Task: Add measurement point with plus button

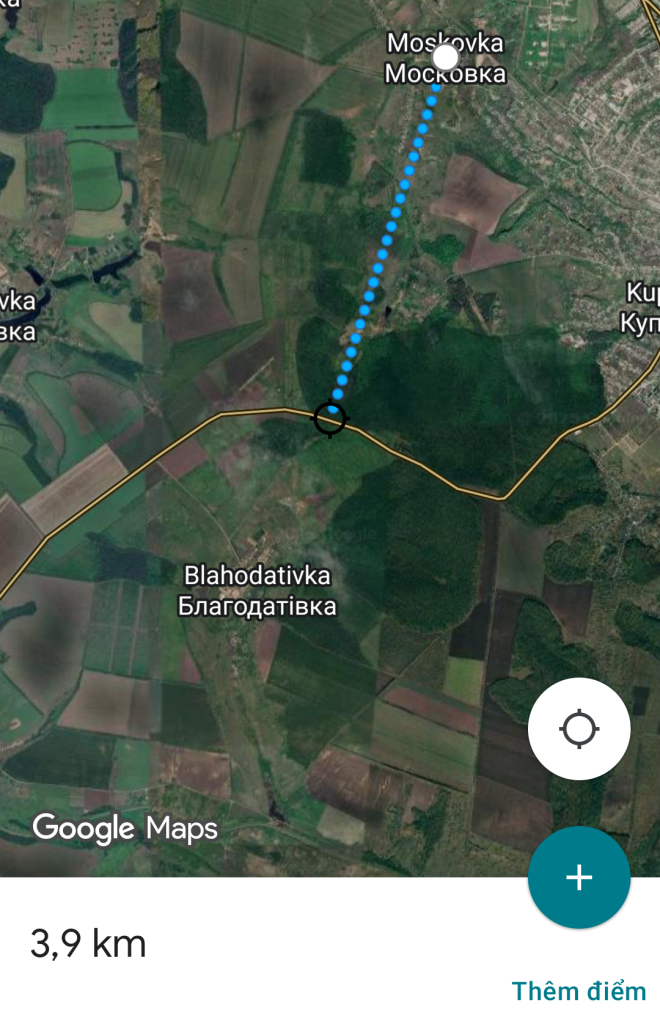Action: 579,877
